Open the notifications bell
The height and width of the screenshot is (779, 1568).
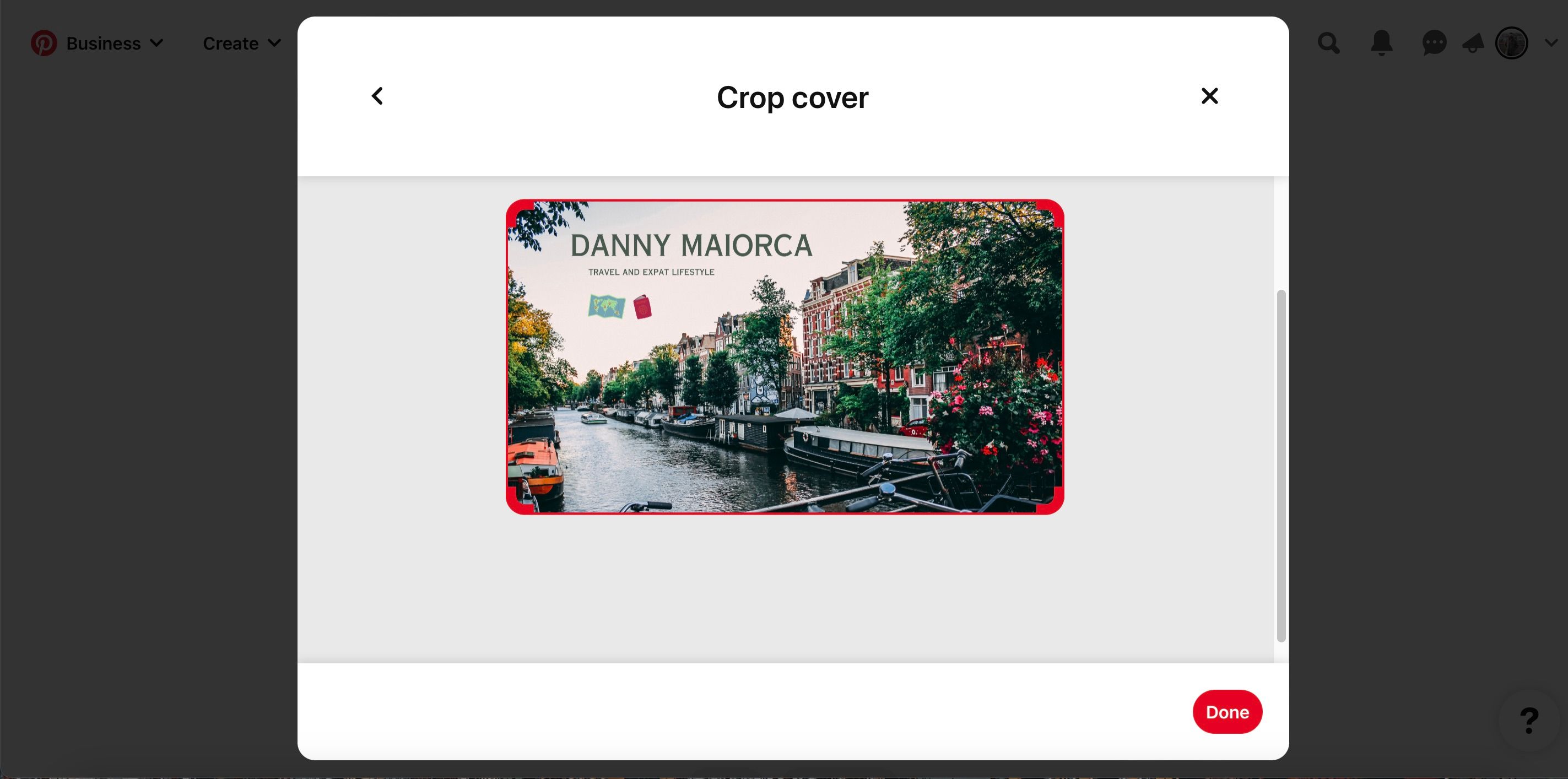(x=1381, y=43)
